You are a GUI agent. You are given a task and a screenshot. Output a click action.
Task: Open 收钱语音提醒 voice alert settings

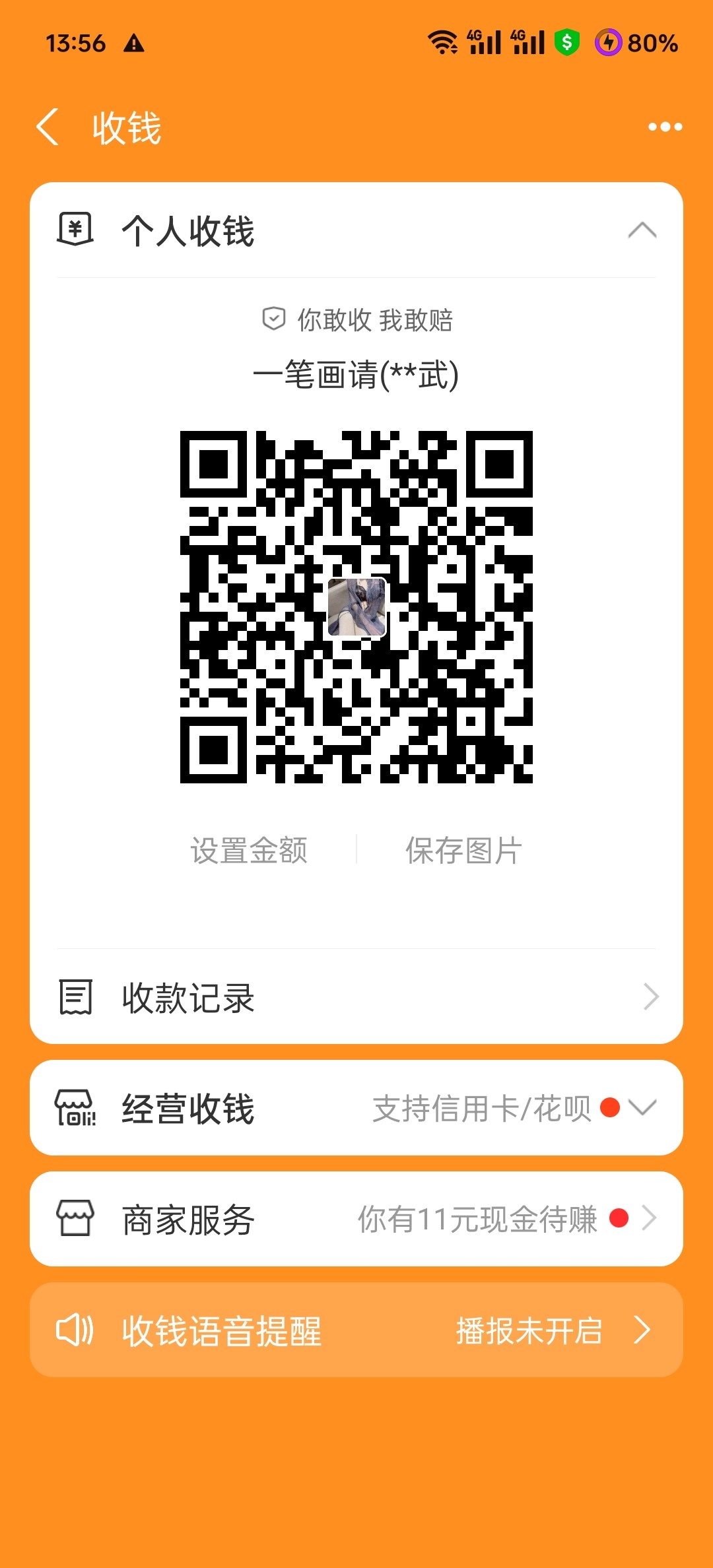[x=356, y=1330]
